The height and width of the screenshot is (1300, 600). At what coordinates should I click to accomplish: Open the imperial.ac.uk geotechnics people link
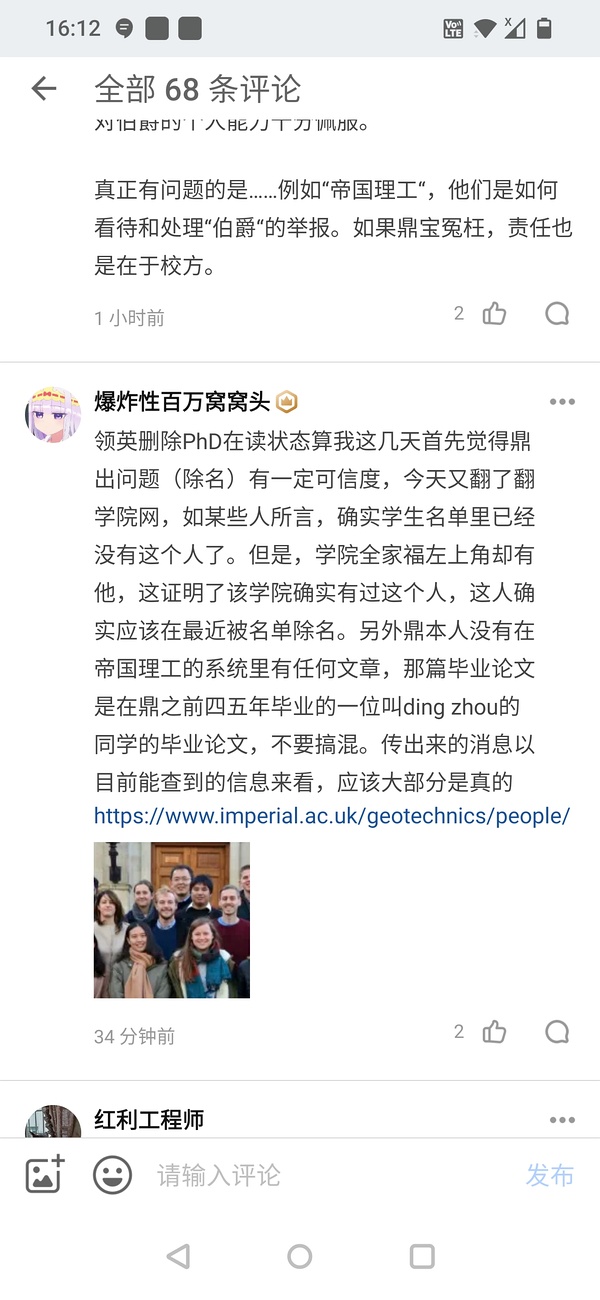point(331,816)
